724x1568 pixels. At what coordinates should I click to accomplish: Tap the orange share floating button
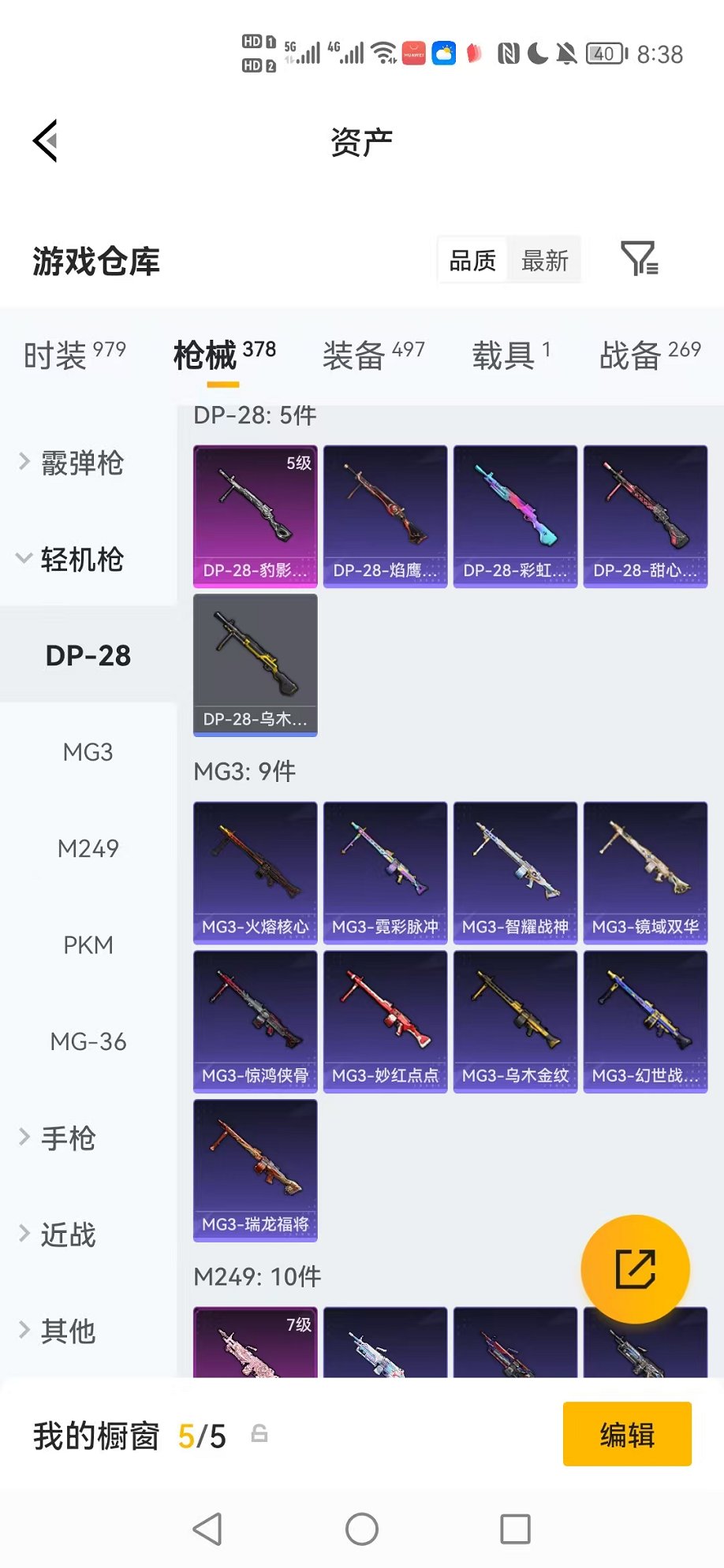tap(635, 1269)
